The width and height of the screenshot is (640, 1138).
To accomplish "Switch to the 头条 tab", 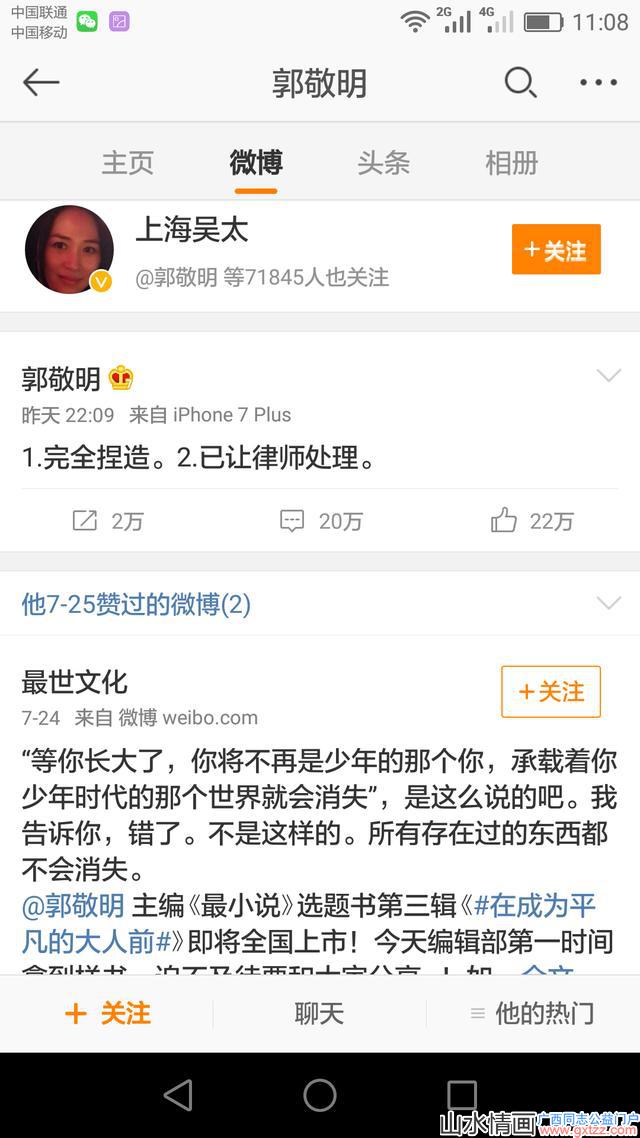I will point(383,163).
